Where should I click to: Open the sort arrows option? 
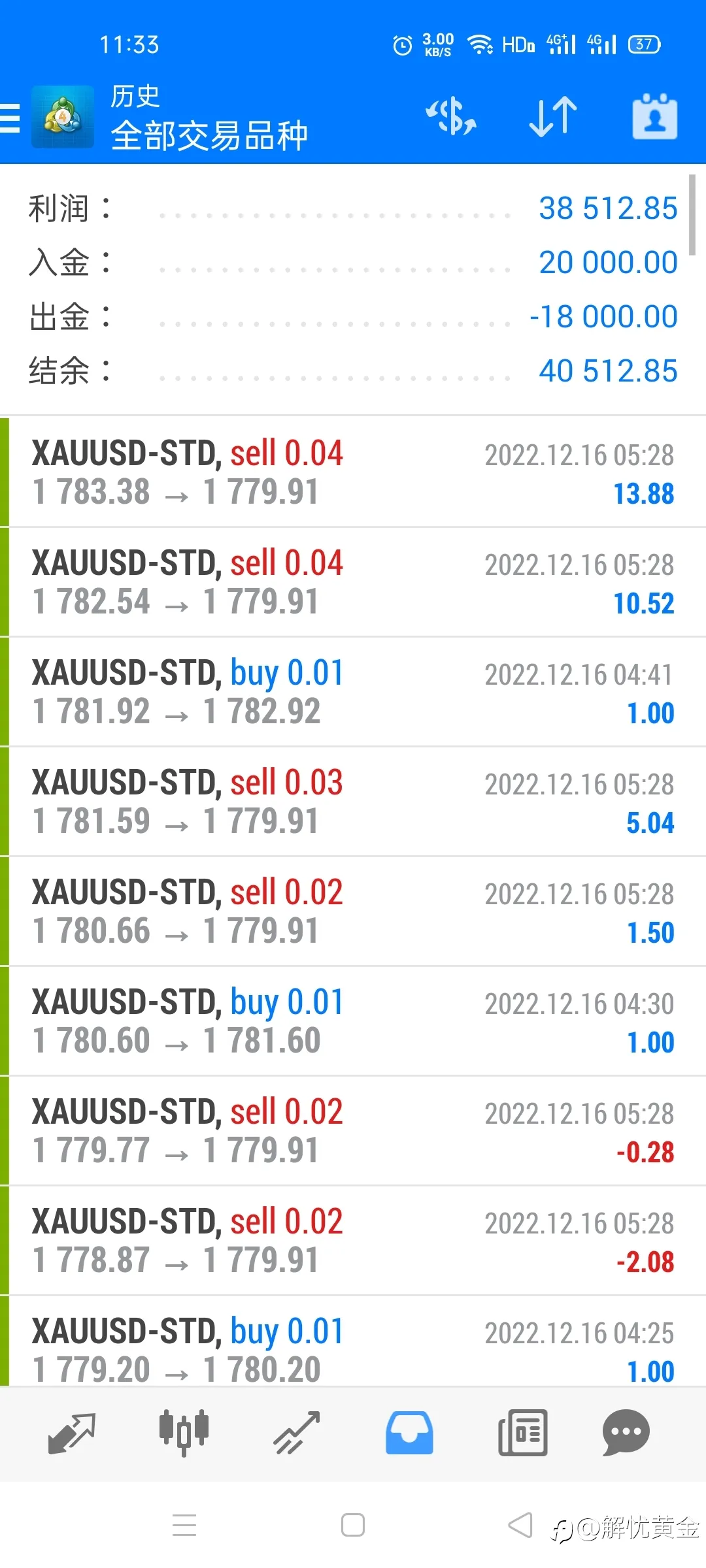pos(553,117)
